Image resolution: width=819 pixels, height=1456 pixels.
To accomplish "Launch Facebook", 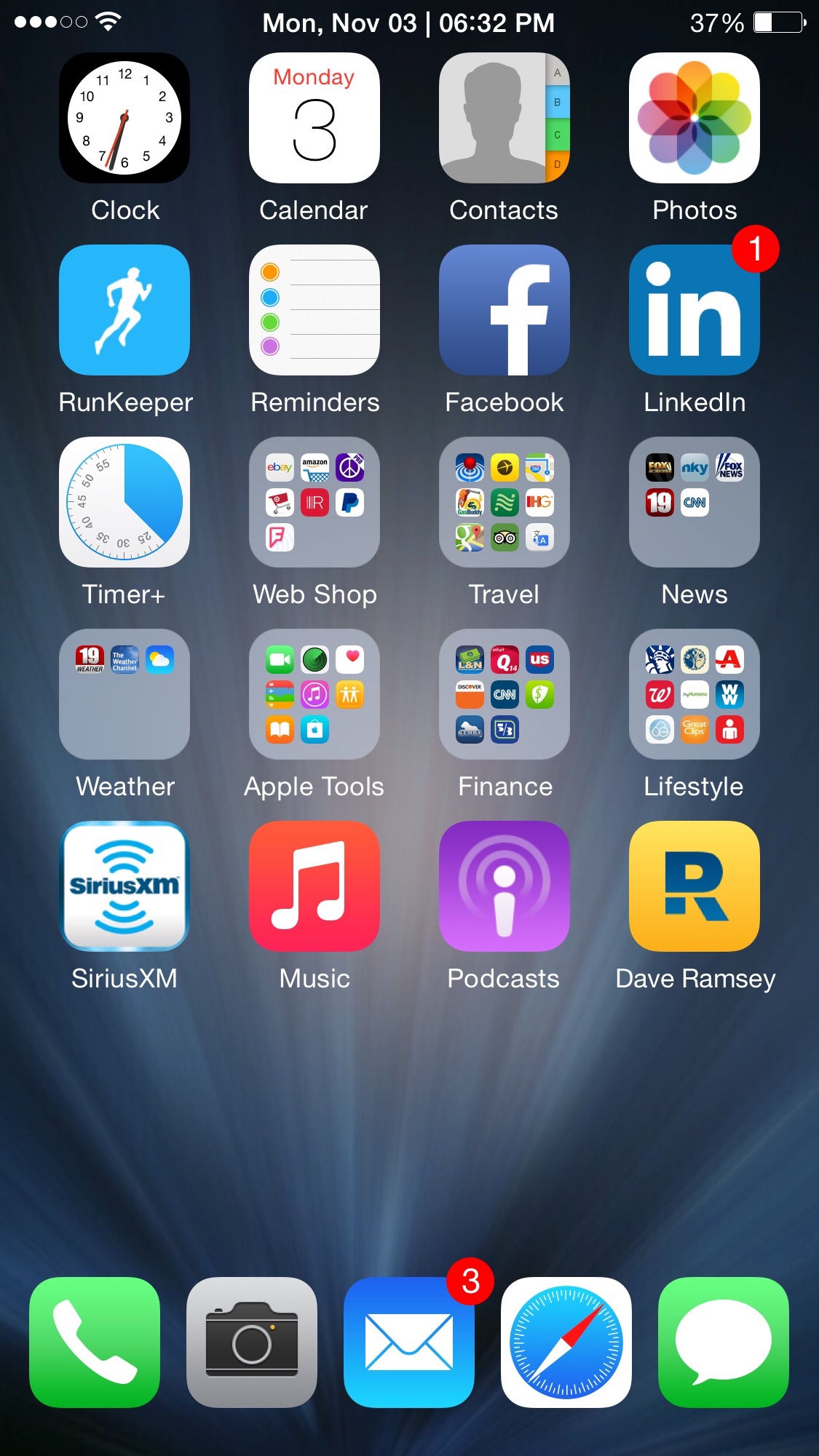I will (x=505, y=310).
